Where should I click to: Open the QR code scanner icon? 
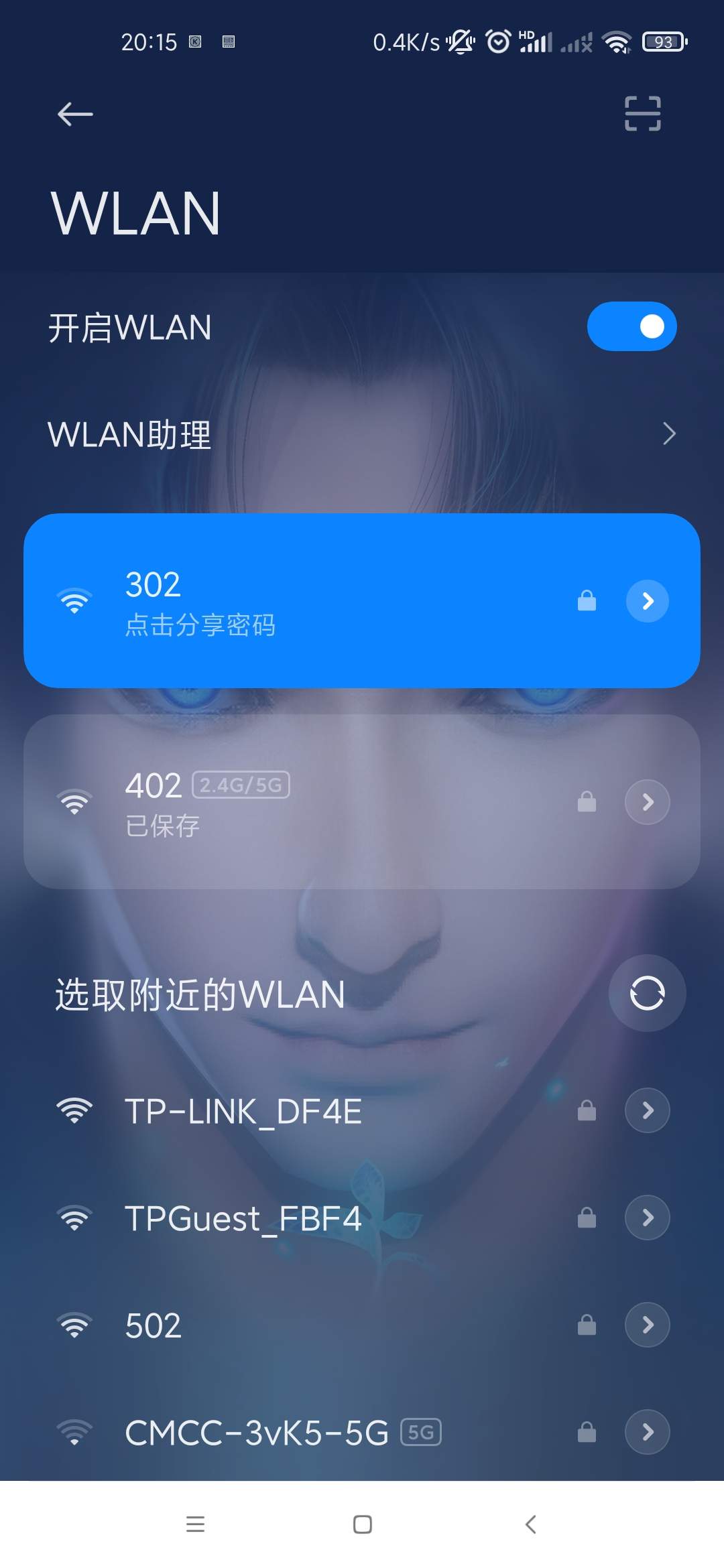click(x=642, y=113)
